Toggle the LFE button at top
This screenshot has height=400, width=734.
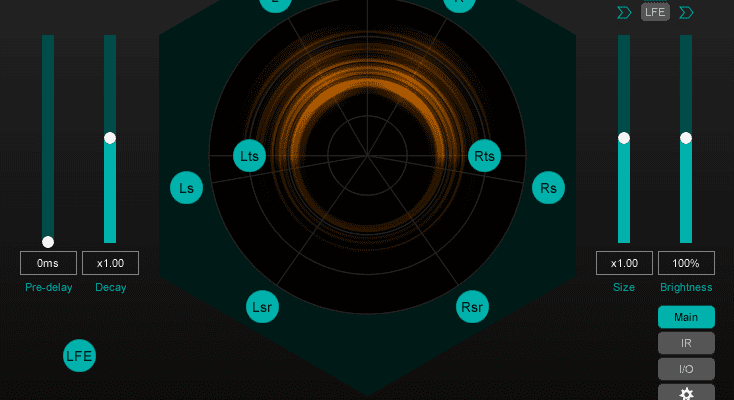[655, 12]
